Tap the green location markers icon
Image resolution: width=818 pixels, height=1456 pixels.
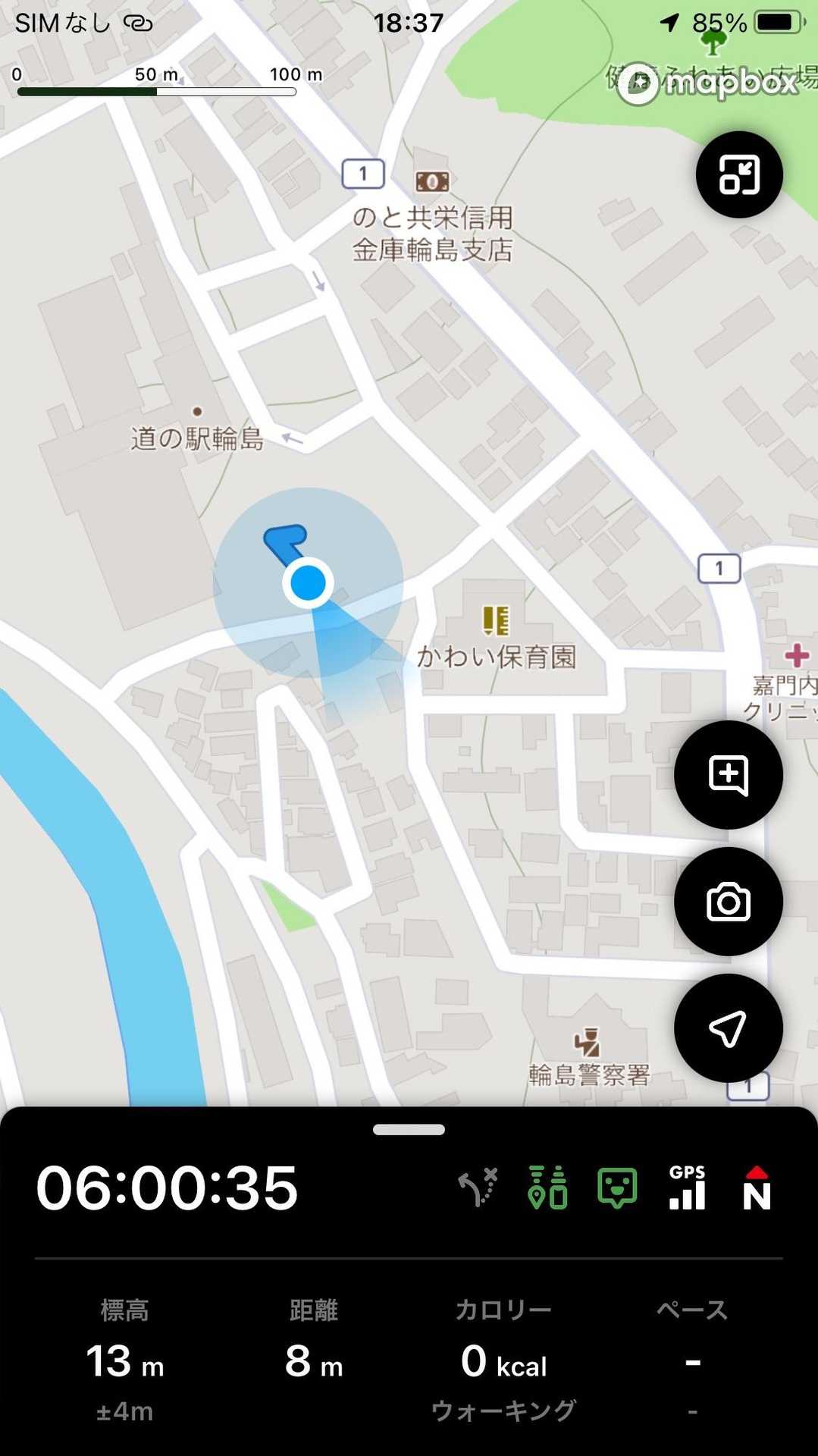(x=547, y=1188)
